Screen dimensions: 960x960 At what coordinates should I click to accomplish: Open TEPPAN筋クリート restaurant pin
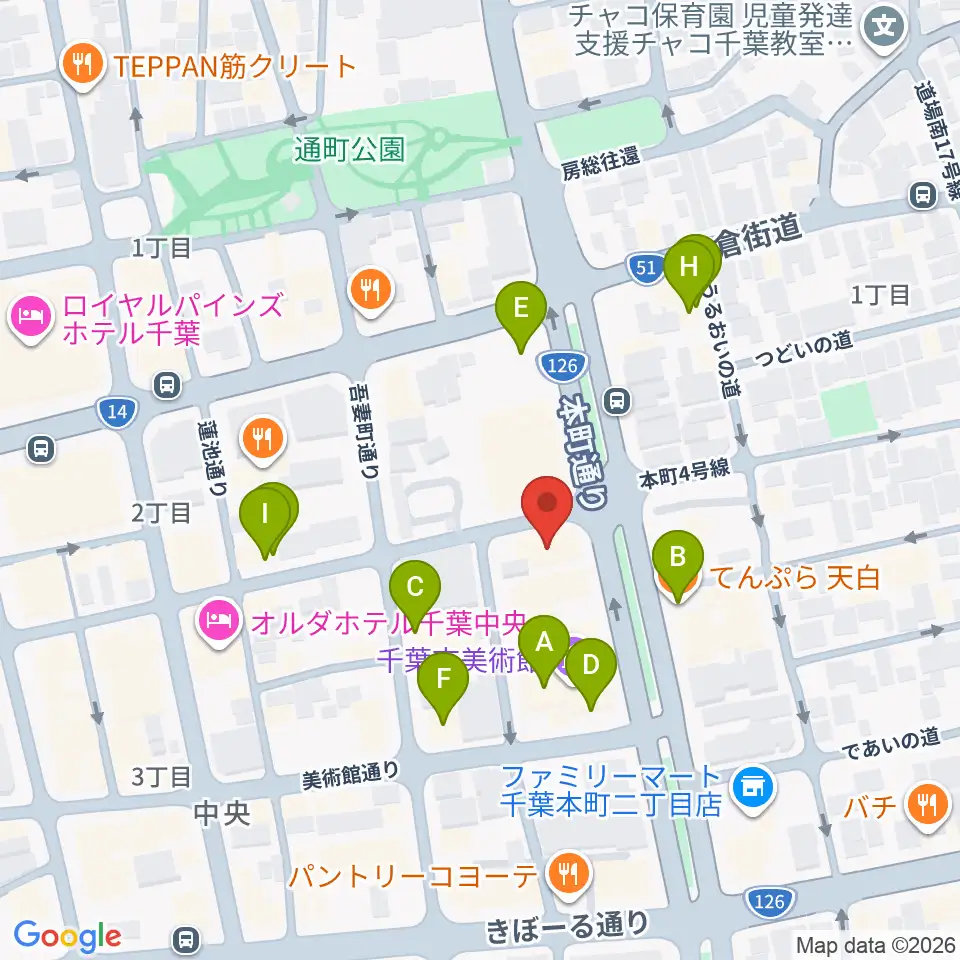pyautogui.click(x=83, y=65)
